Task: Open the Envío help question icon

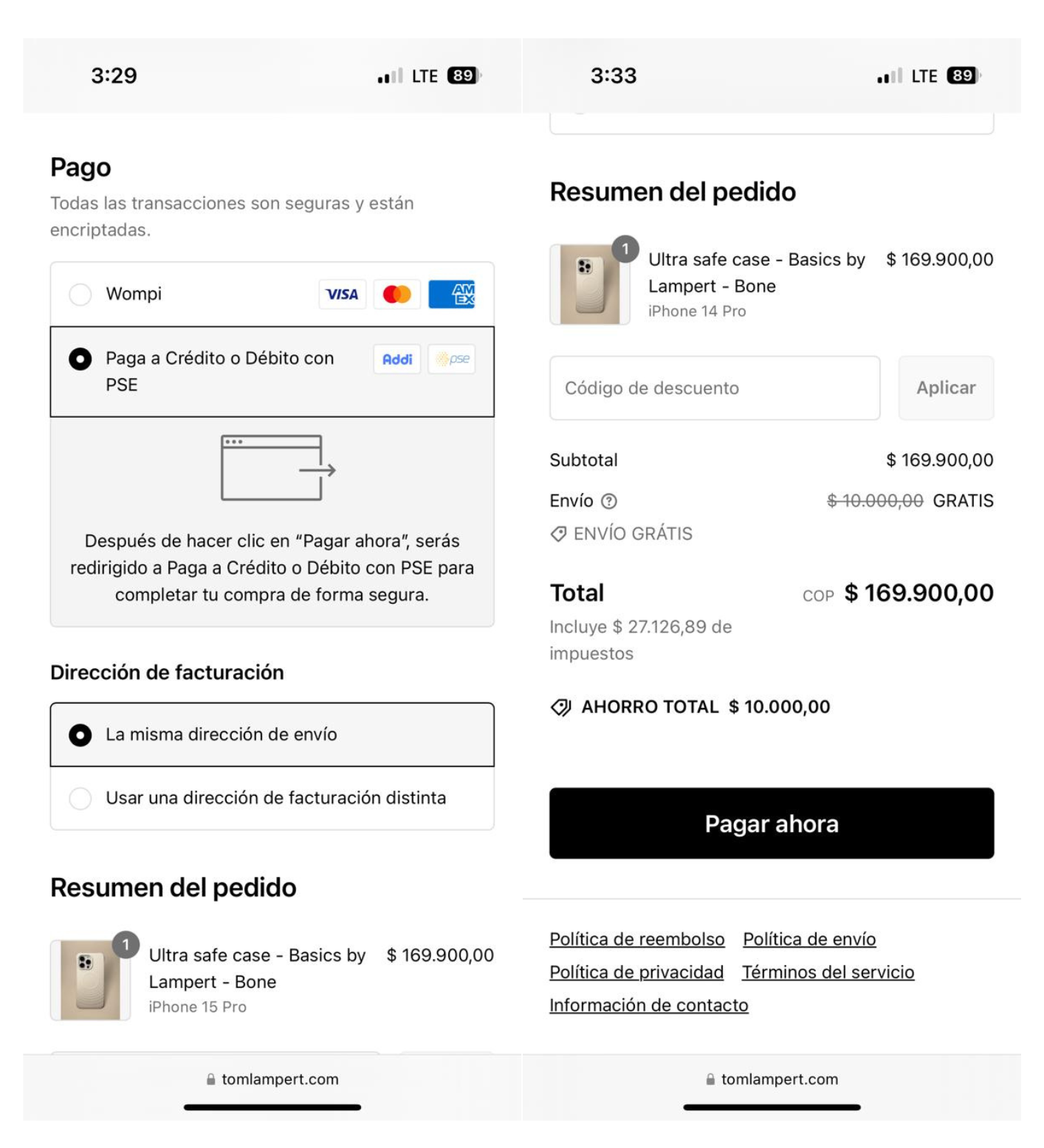Action: [609, 502]
